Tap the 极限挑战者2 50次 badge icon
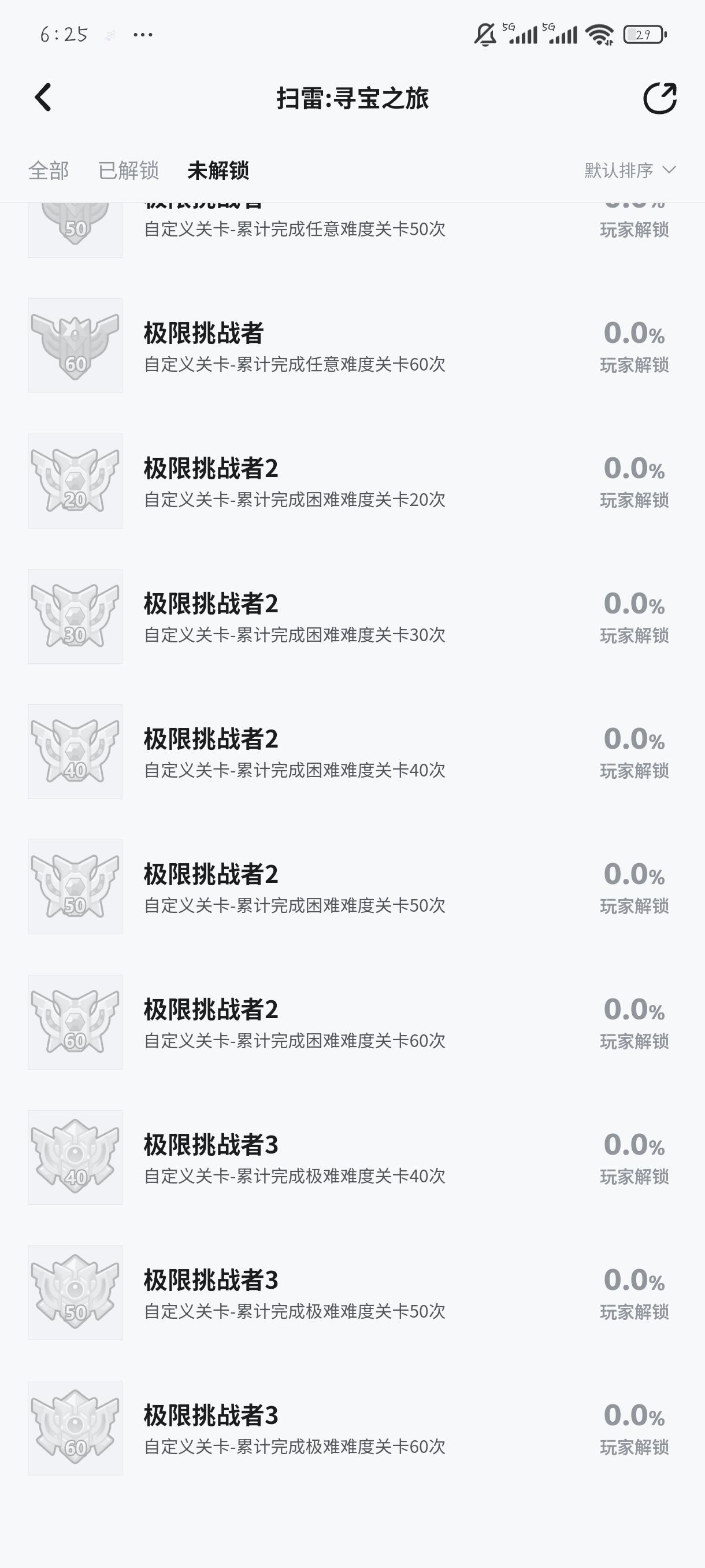The image size is (705, 1568). (74, 886)
